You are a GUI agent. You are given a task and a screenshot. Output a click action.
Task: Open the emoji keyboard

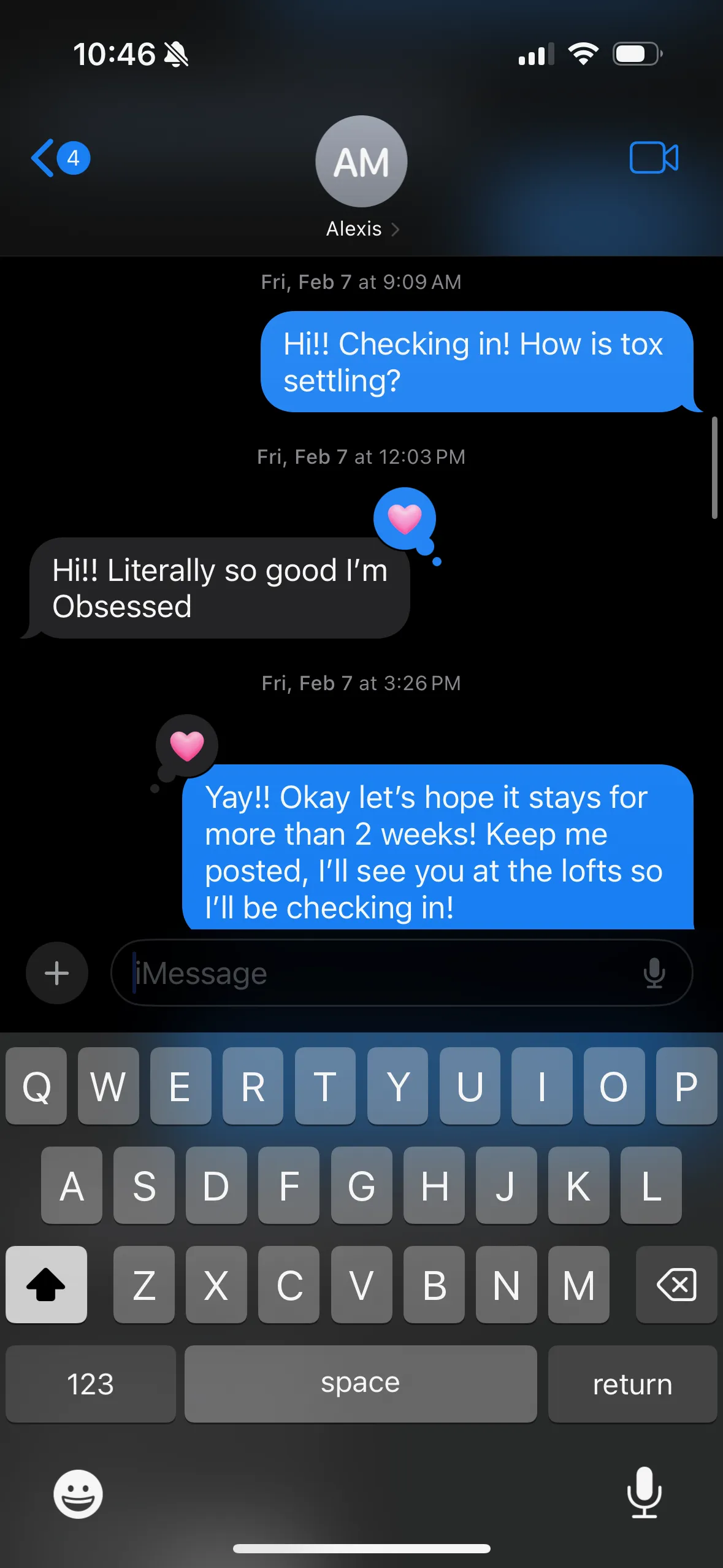point(78,1494)
